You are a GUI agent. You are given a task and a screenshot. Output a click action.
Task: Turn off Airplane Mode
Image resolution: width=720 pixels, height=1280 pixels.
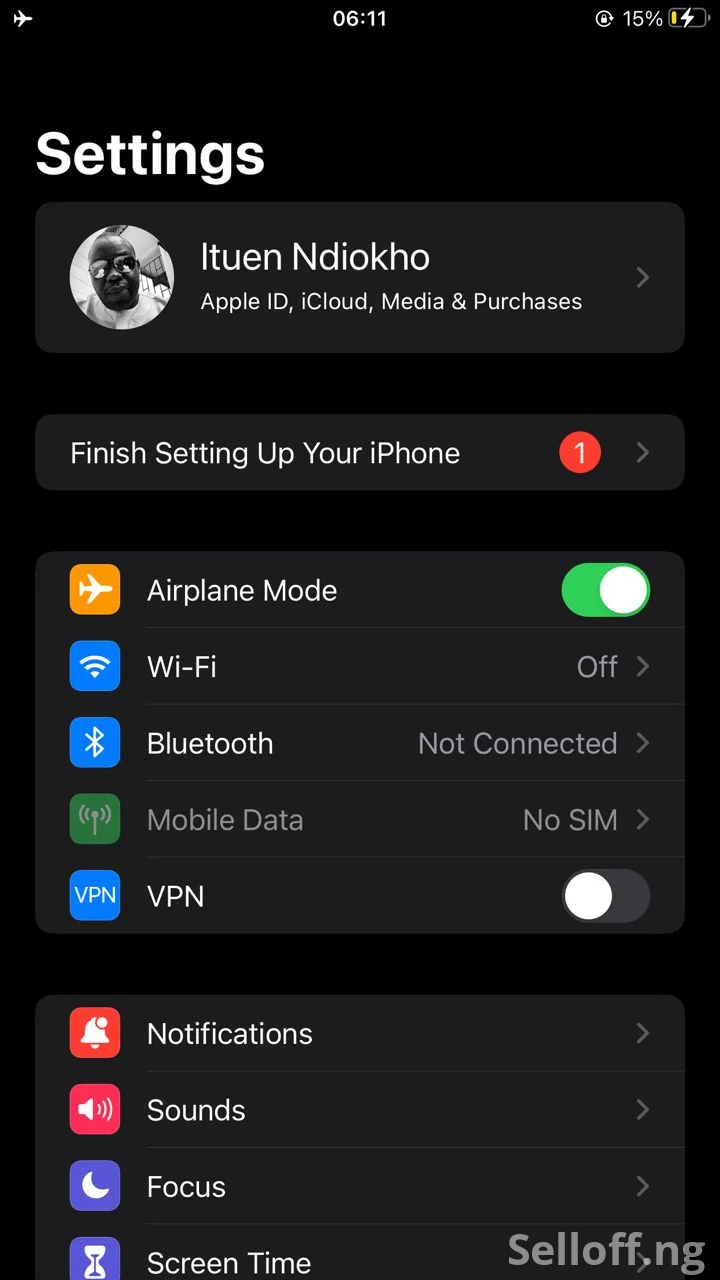(x=605, y=591)
